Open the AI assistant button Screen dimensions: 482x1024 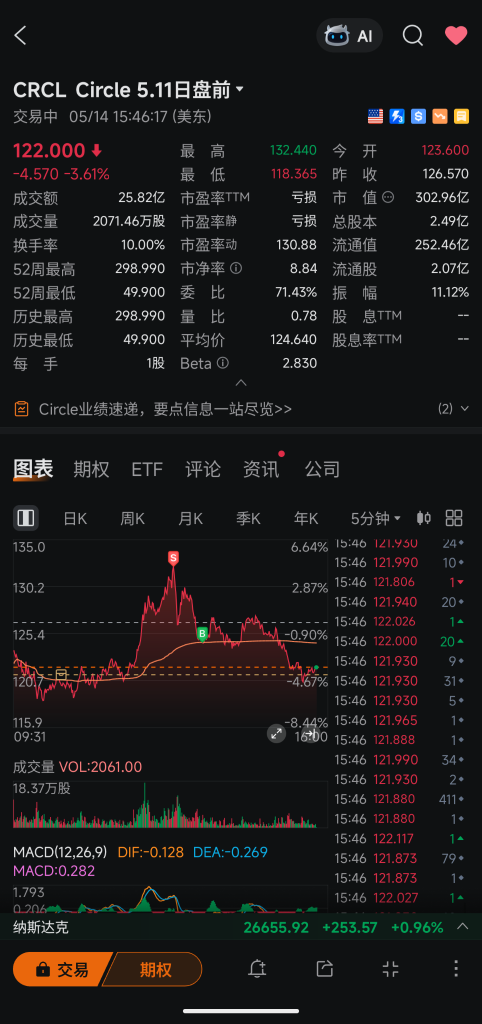click(x=349, y=35)
